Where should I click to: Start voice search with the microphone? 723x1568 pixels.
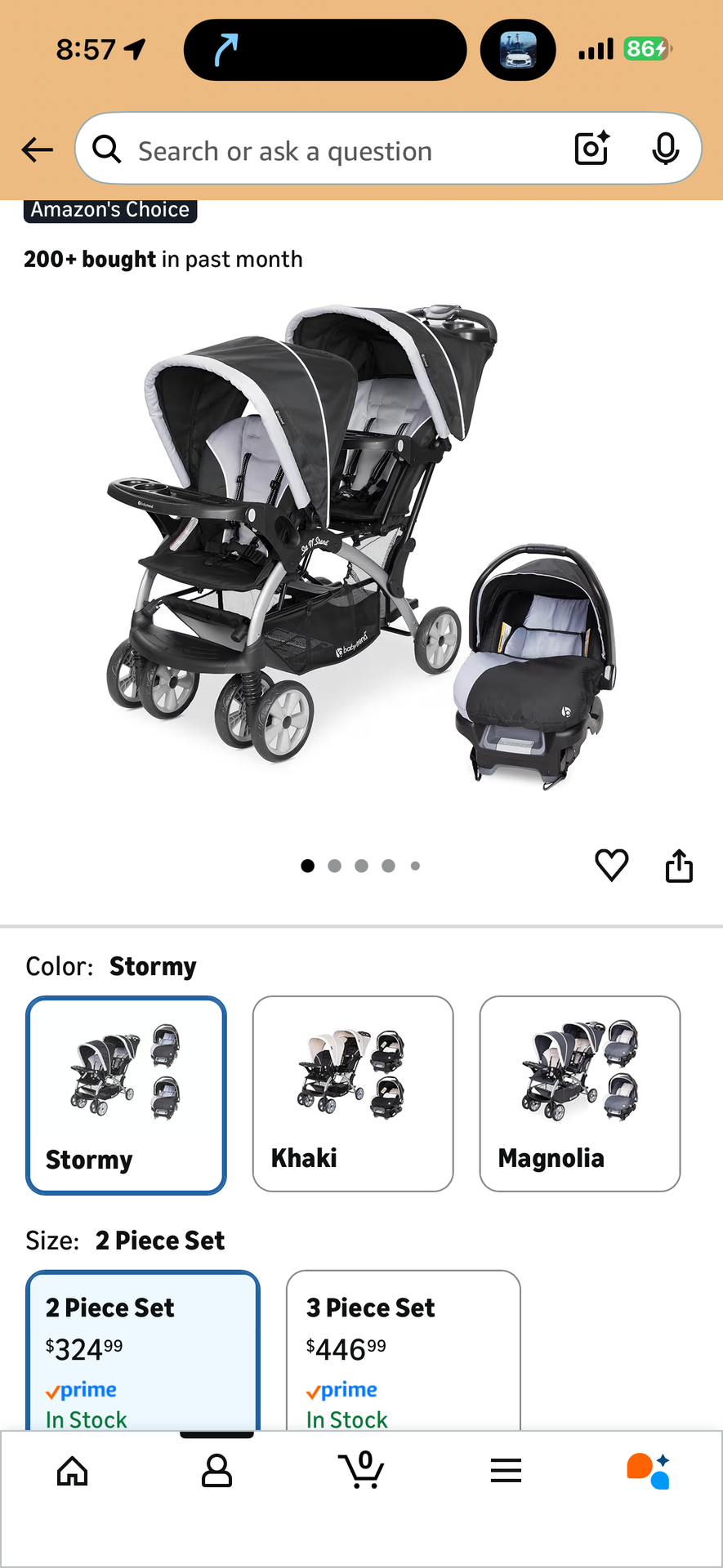coord(666,149)
